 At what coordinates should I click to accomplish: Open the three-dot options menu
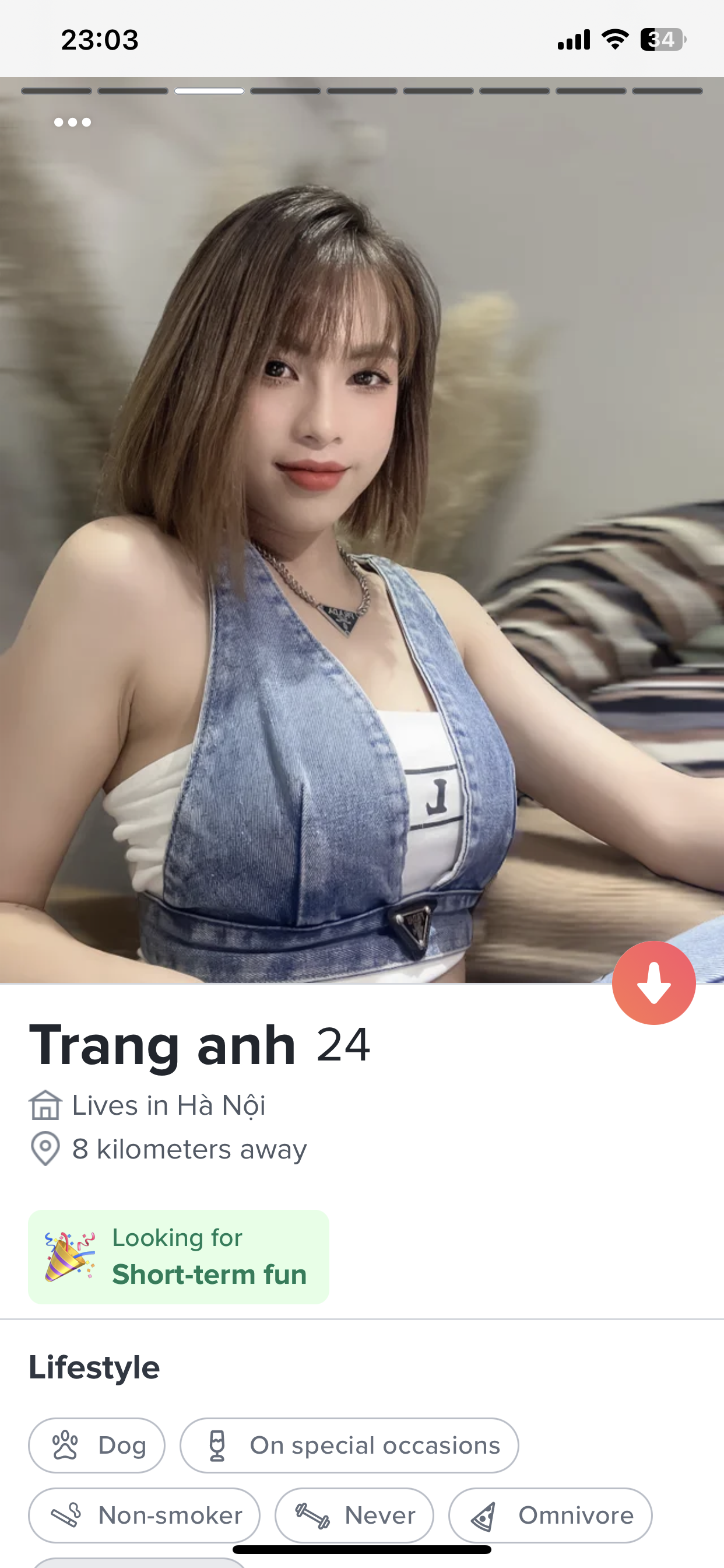coord(72,123)
